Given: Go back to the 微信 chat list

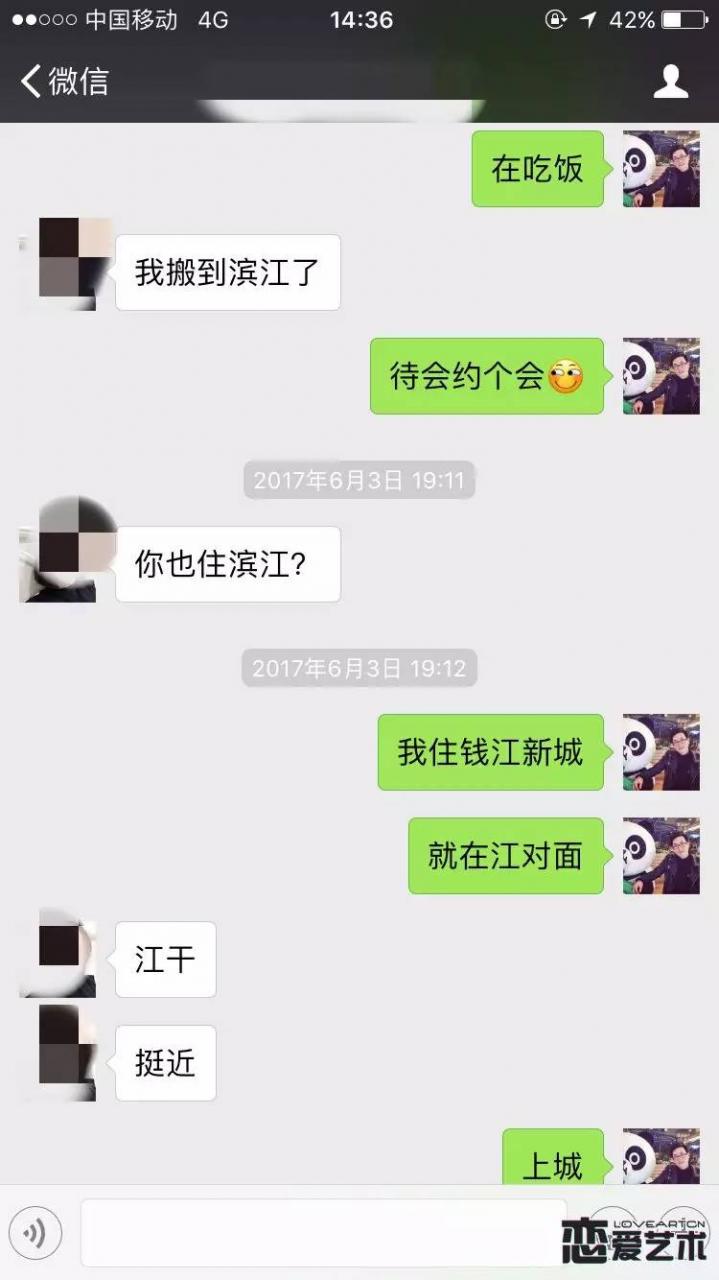Looking at the screenshot, I should click(64, 82).
